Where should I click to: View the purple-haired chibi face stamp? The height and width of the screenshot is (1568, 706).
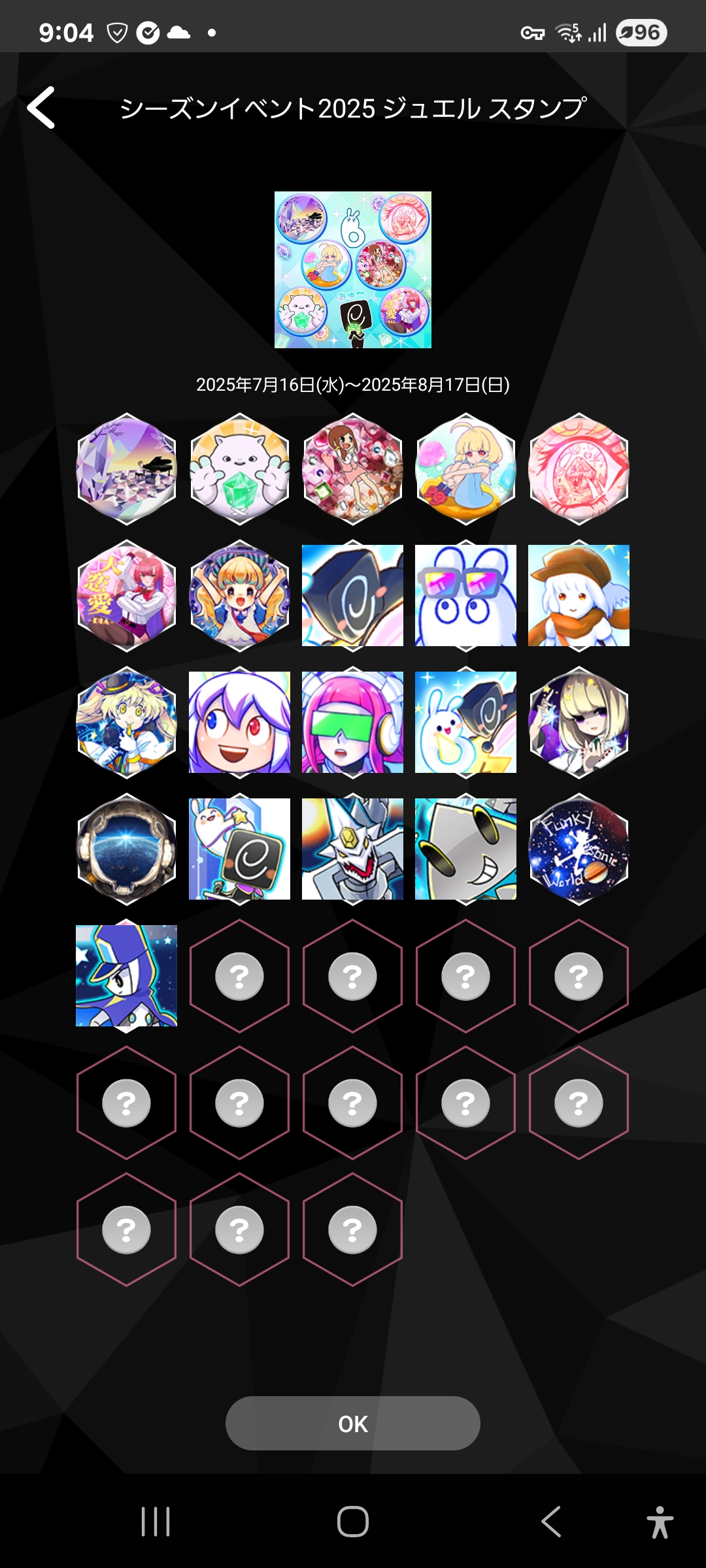239,723
